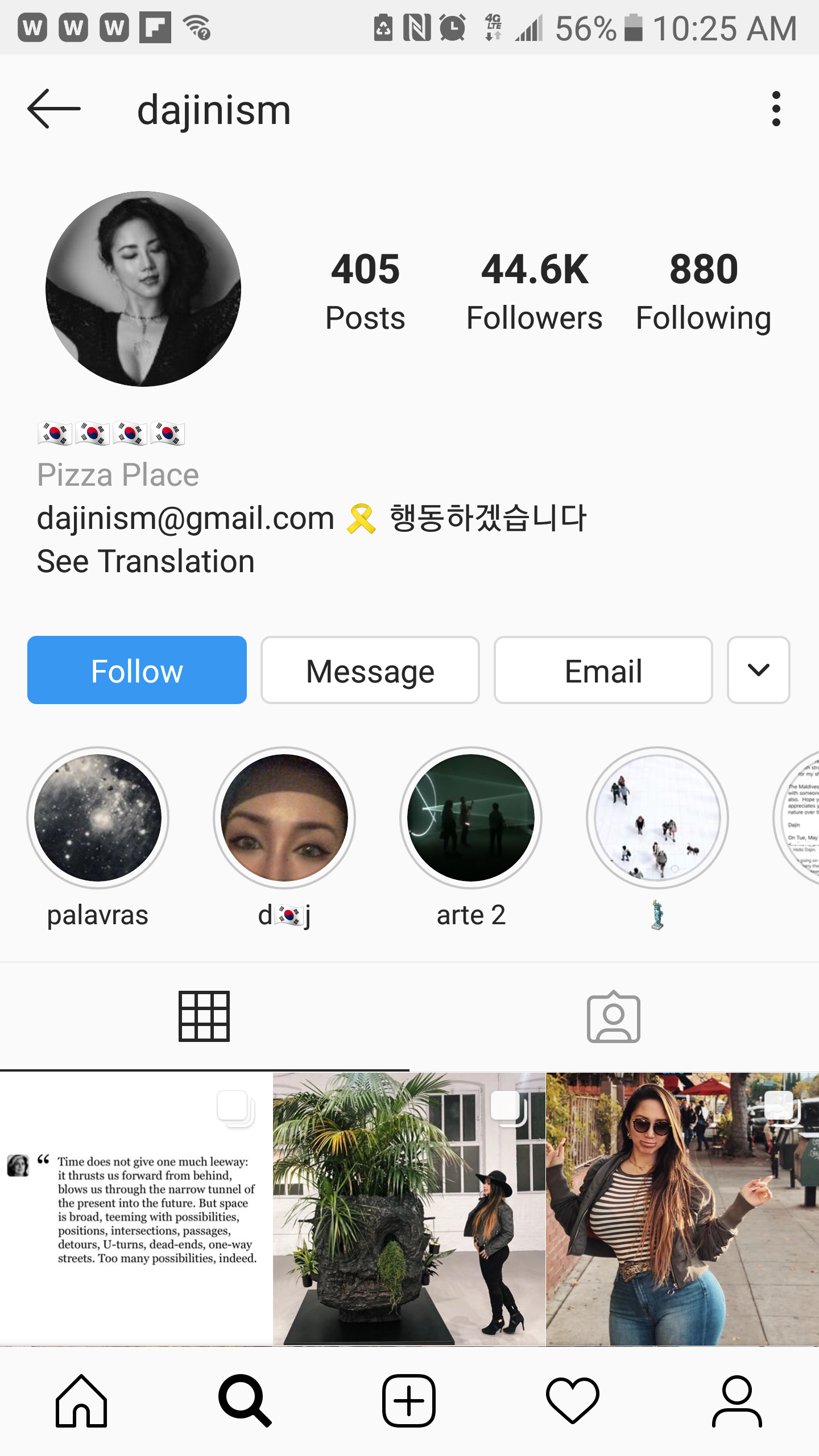
Task: Open the arte 2 story highlight
Action: [471, 818]
